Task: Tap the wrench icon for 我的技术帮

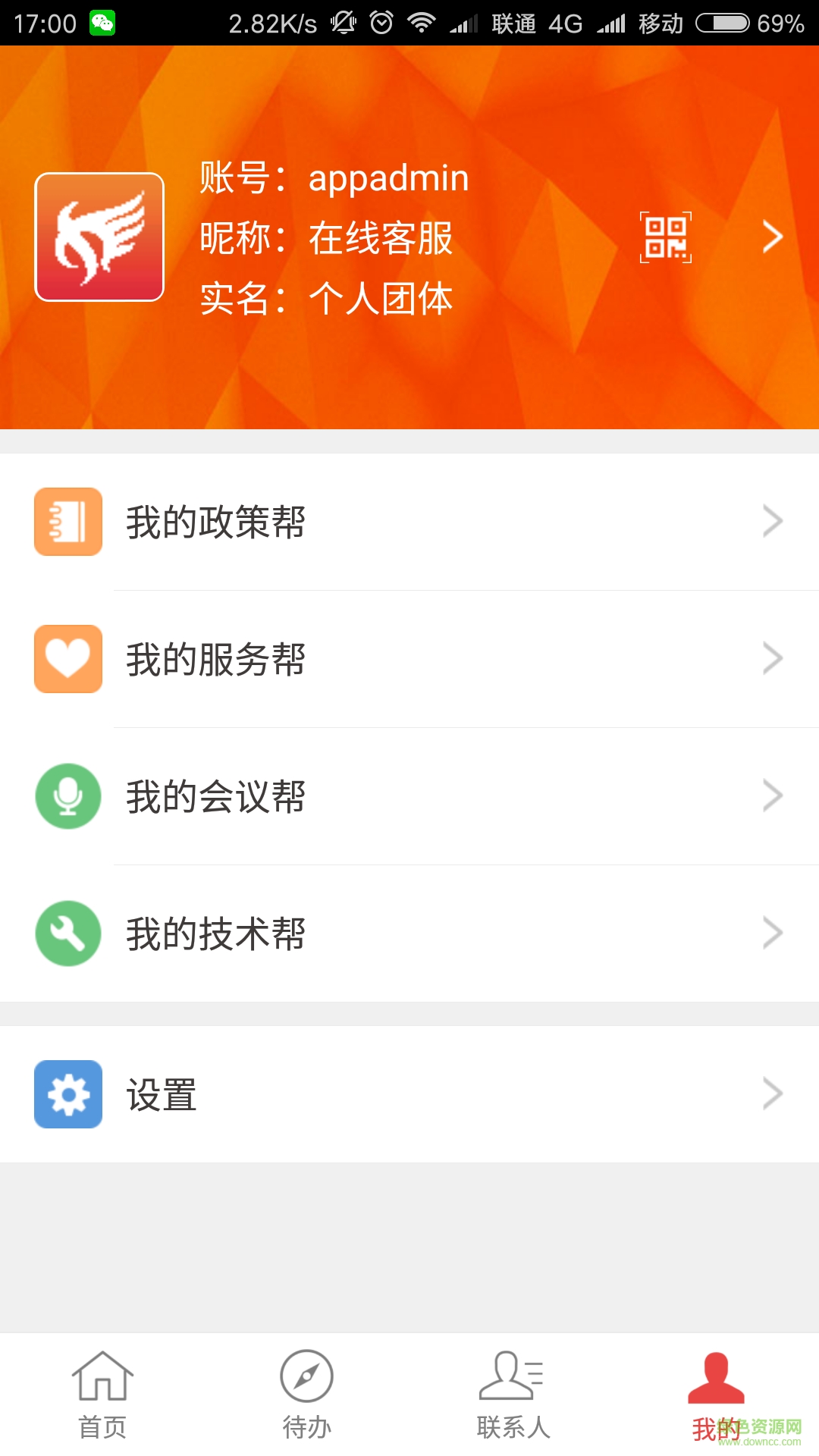Action: click(x=67, y=934)
